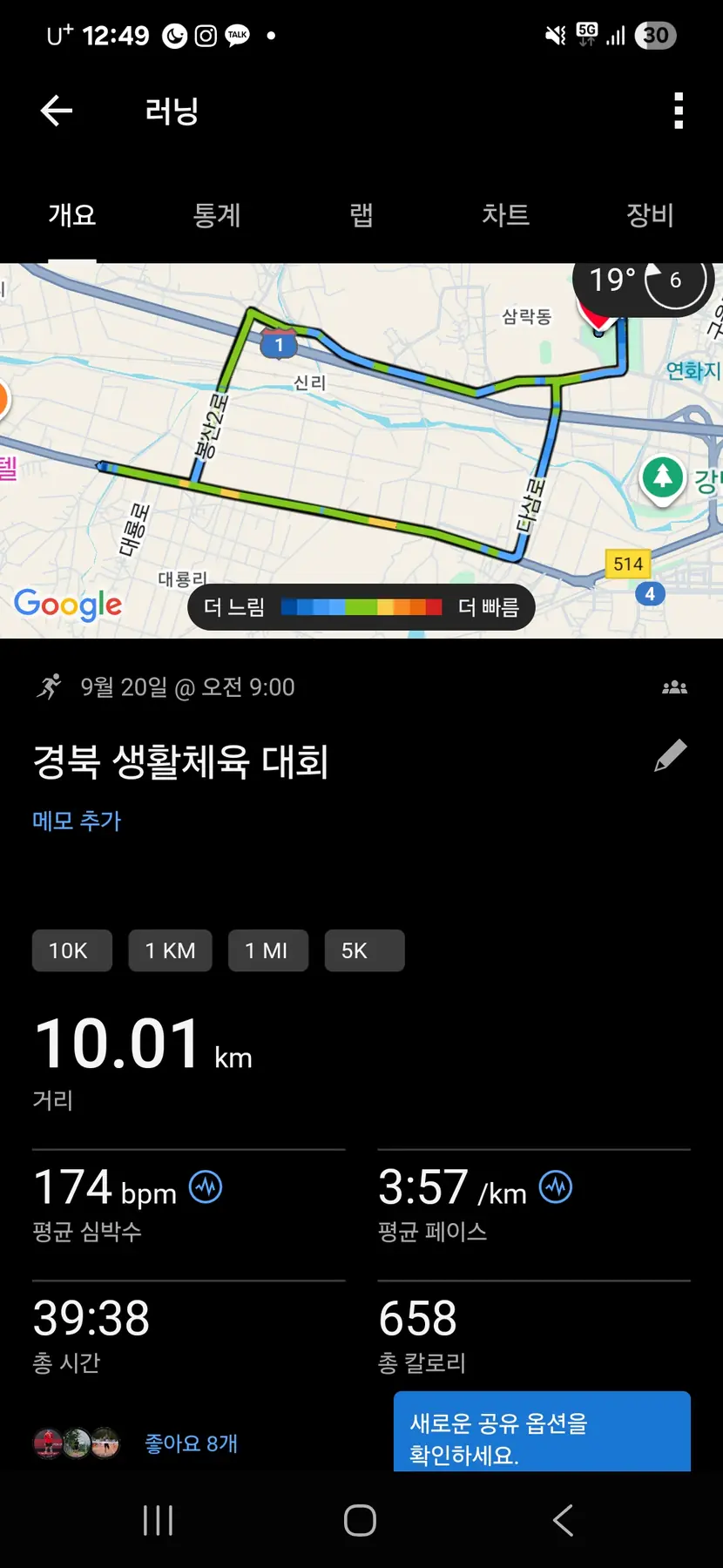Select the 장비 tab
The height and width of the screenshot is (1568, 723).
click(650, 215)
